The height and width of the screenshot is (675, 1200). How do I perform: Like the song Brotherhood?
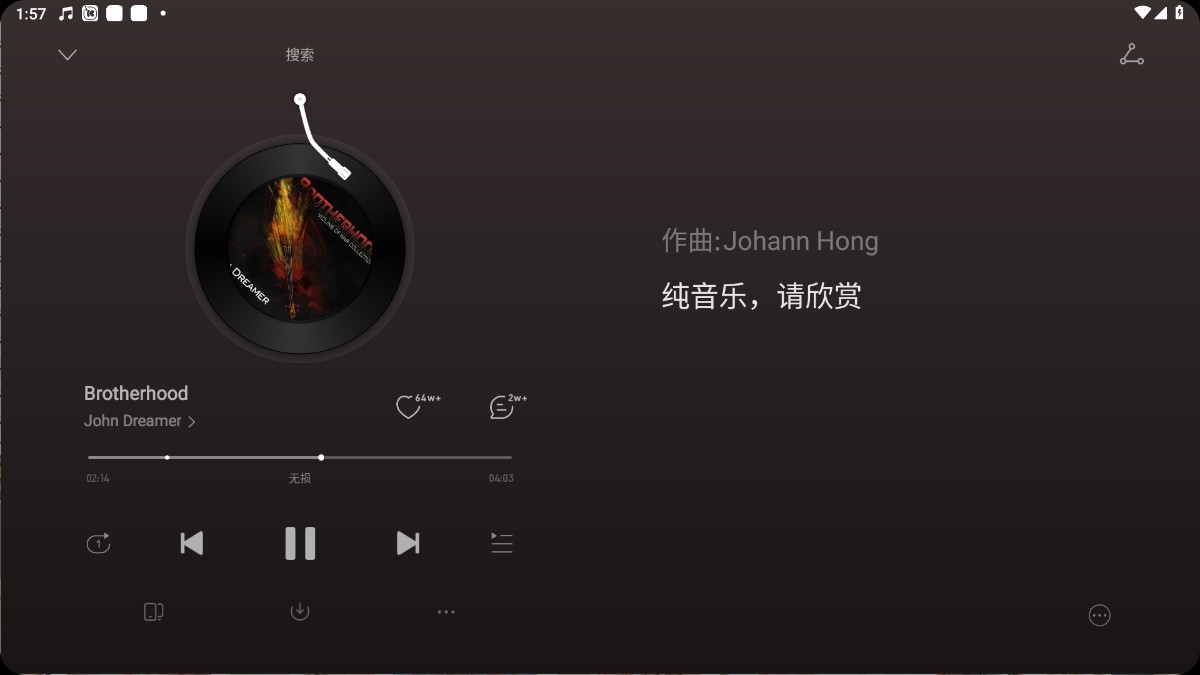click(408, 407)
